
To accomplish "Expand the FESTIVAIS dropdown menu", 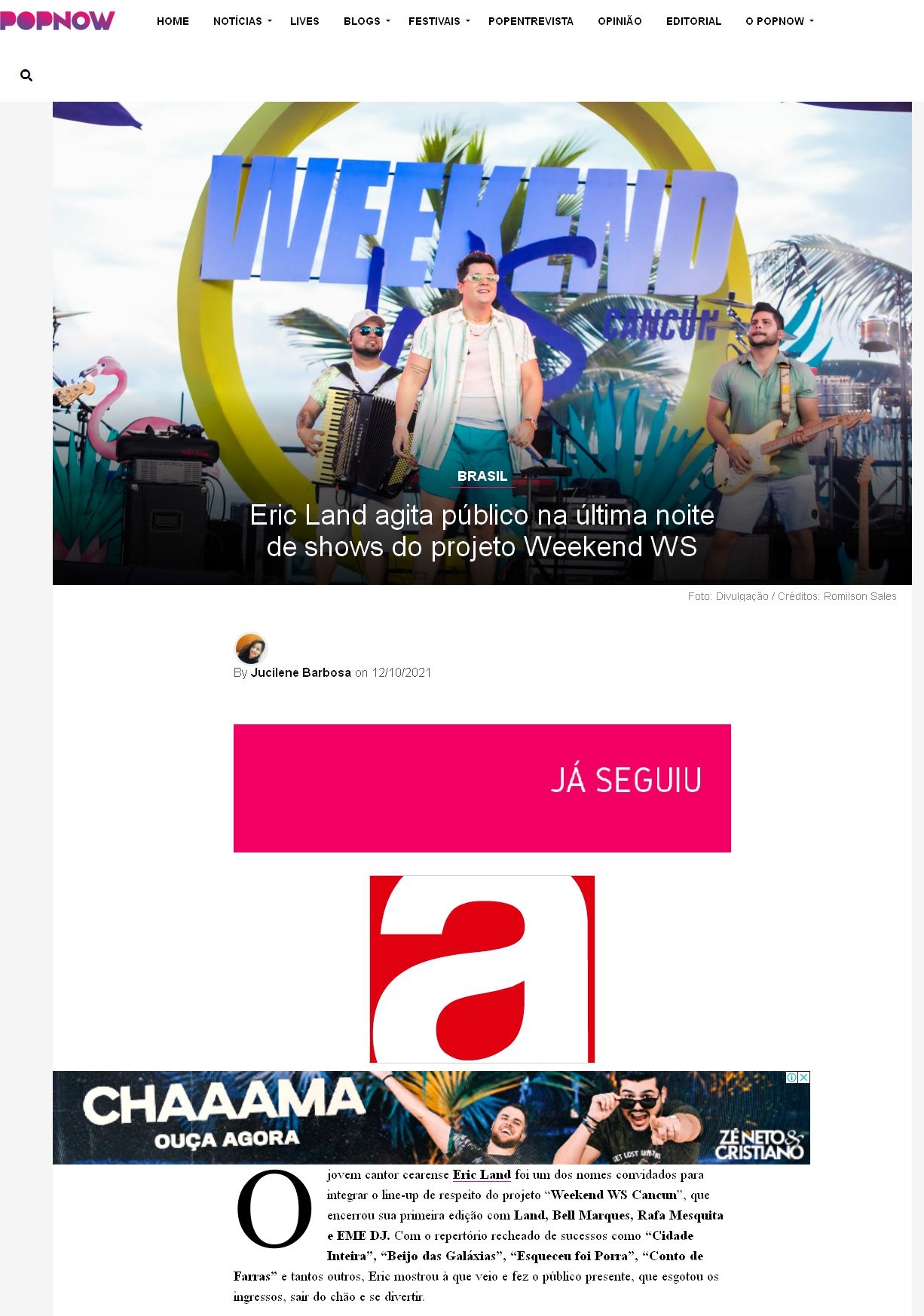I will (439, 21).
